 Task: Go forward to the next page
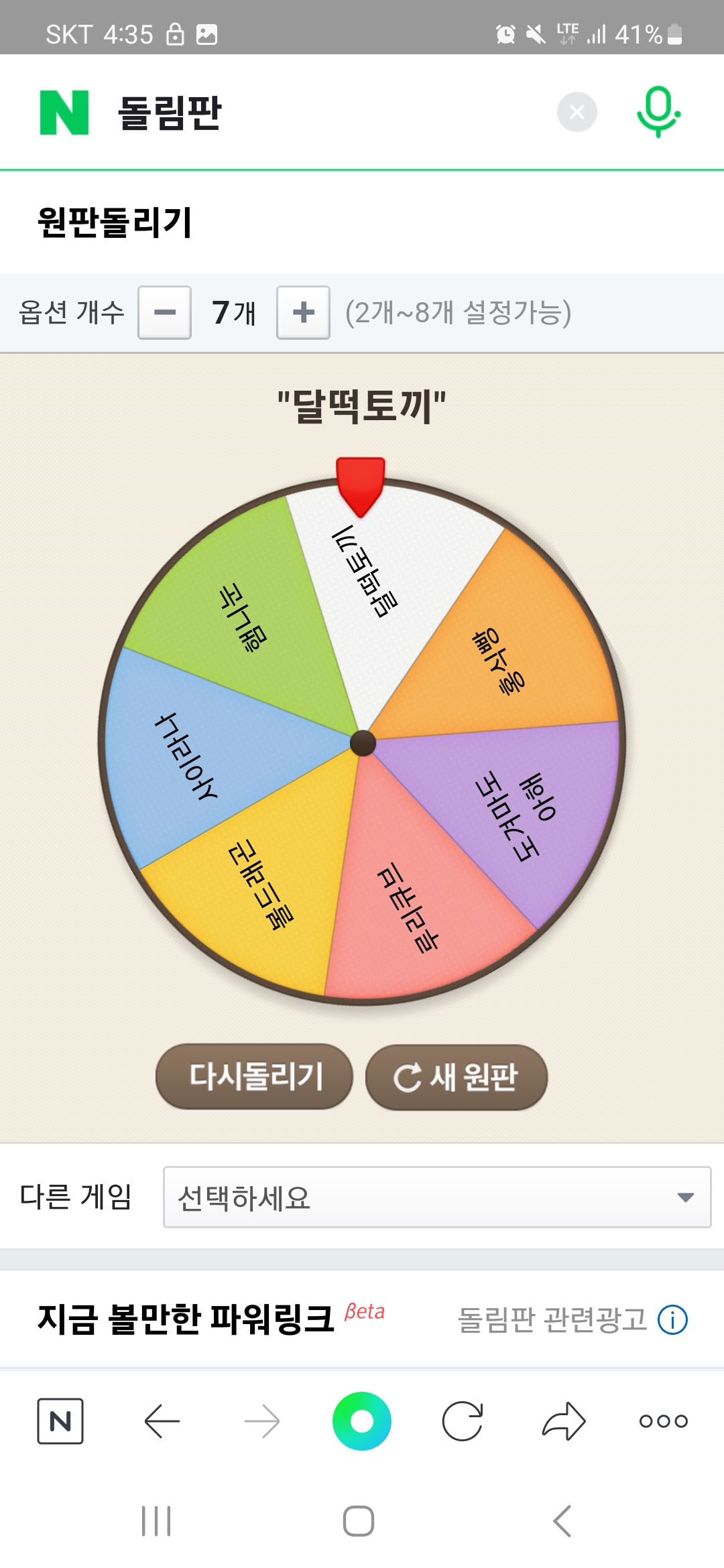262,1421
